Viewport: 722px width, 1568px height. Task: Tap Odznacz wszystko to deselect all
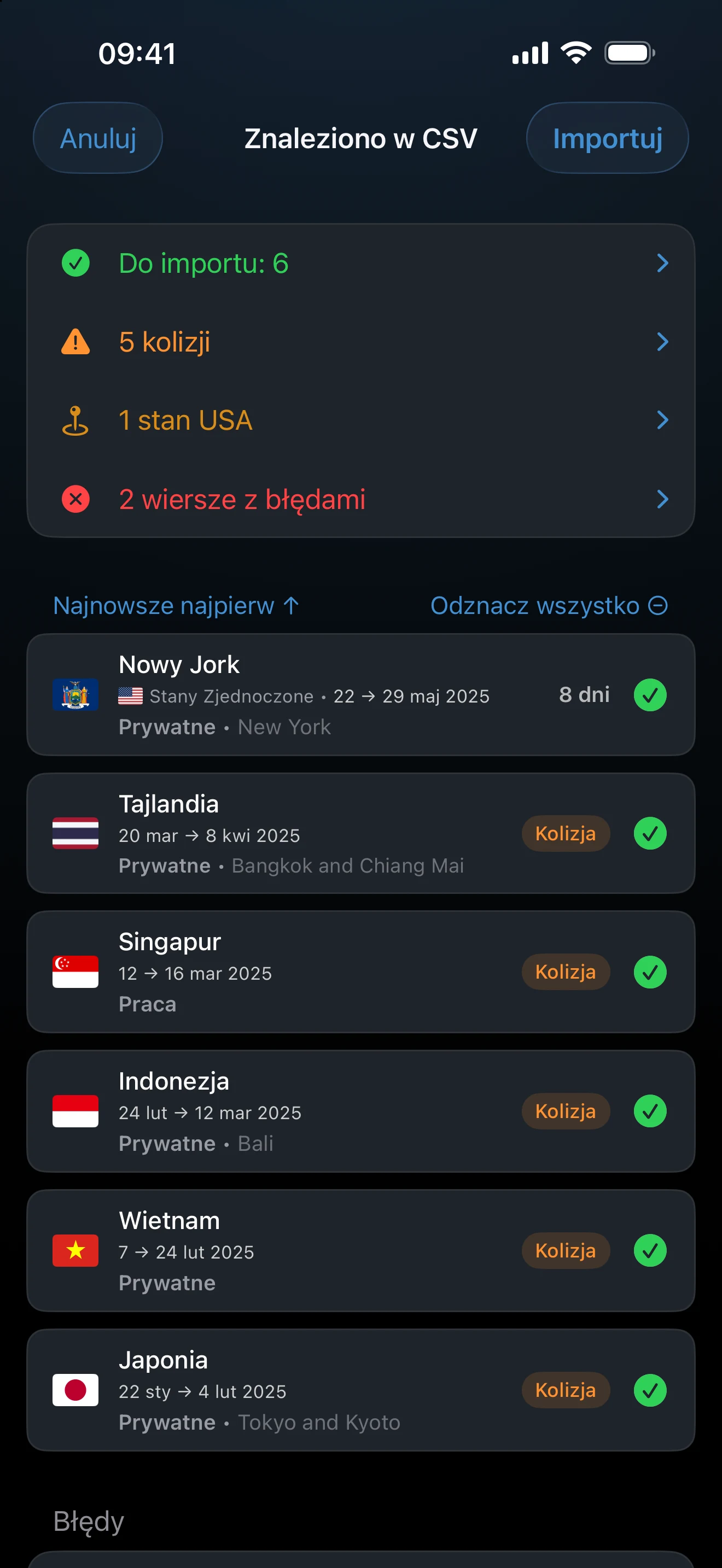(549, 606)
